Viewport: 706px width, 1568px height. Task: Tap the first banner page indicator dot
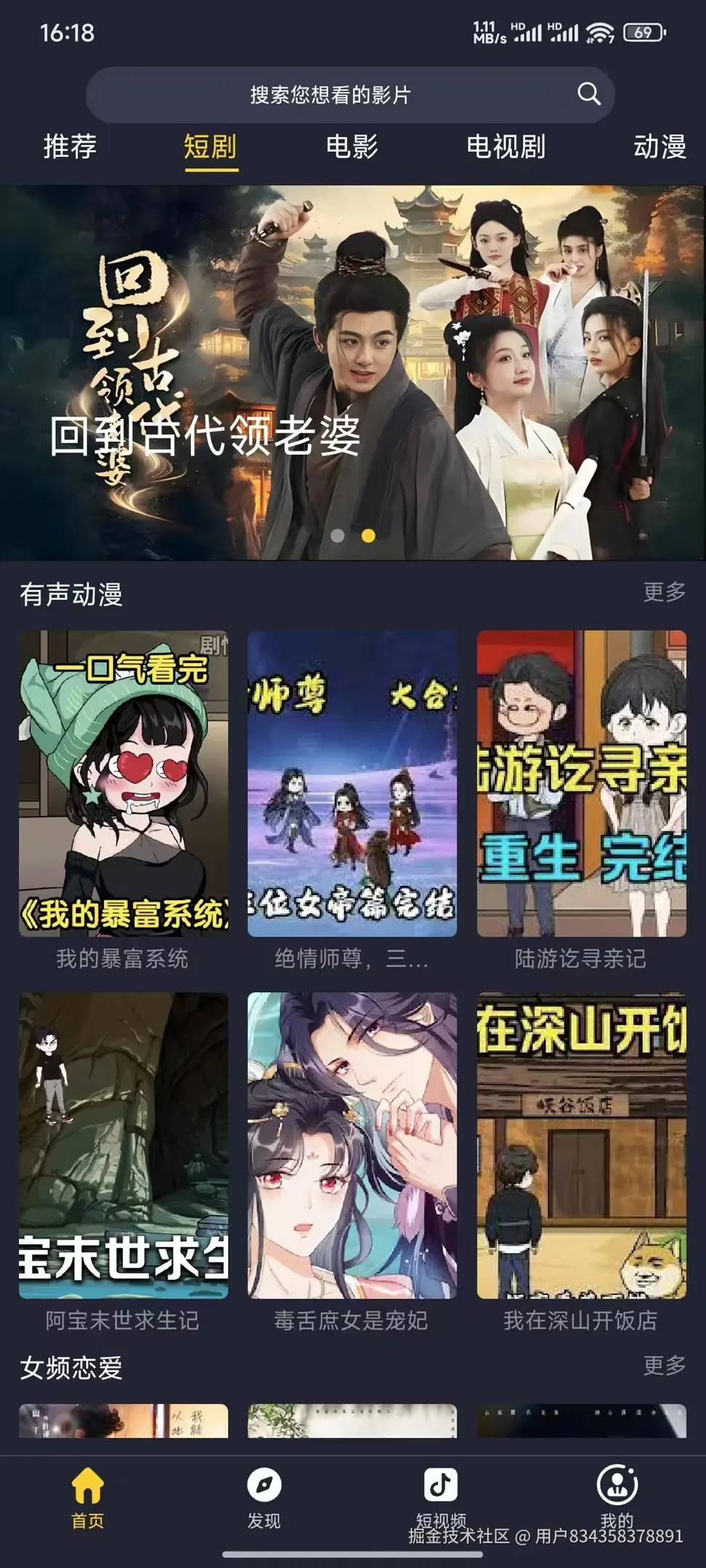click(x=337, y=536)
